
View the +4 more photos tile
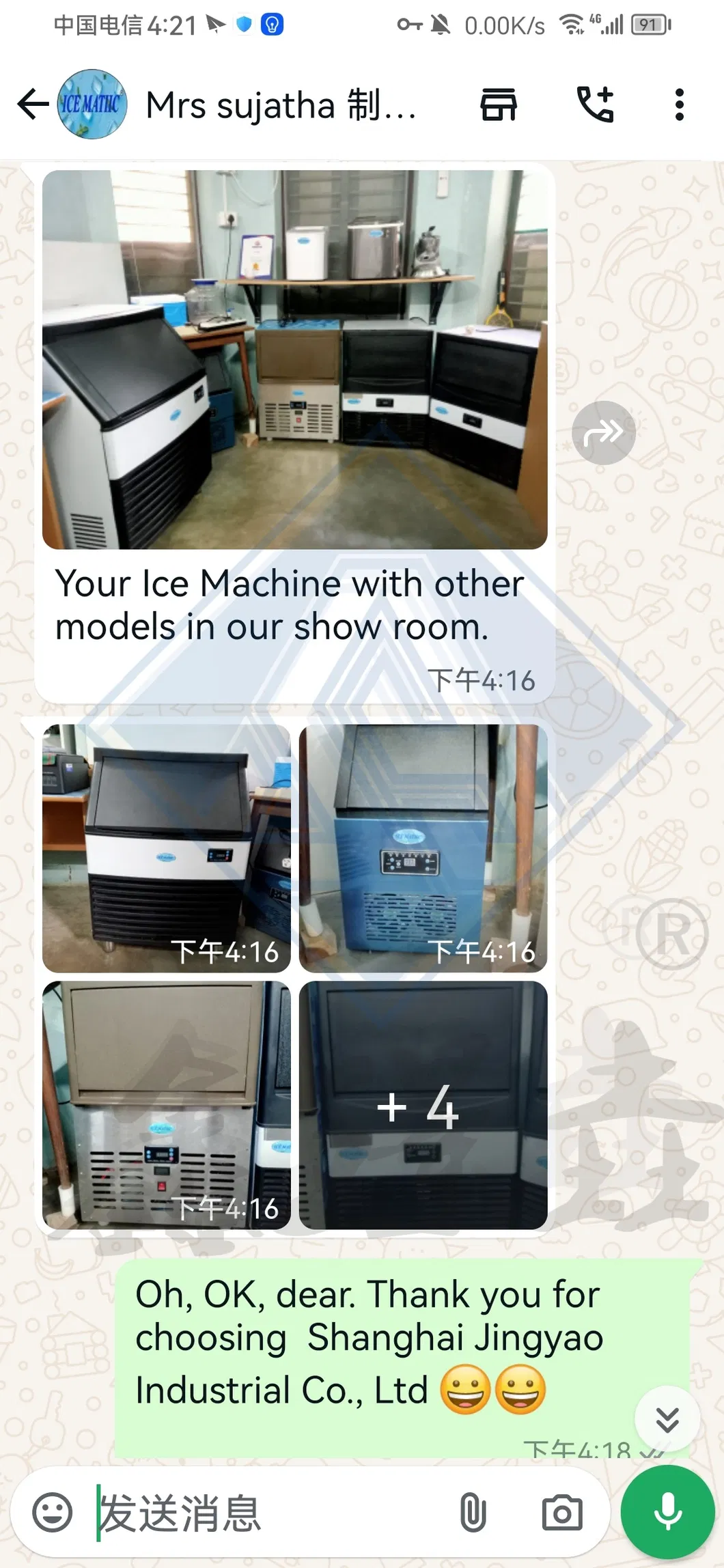tap(423, 1105)
